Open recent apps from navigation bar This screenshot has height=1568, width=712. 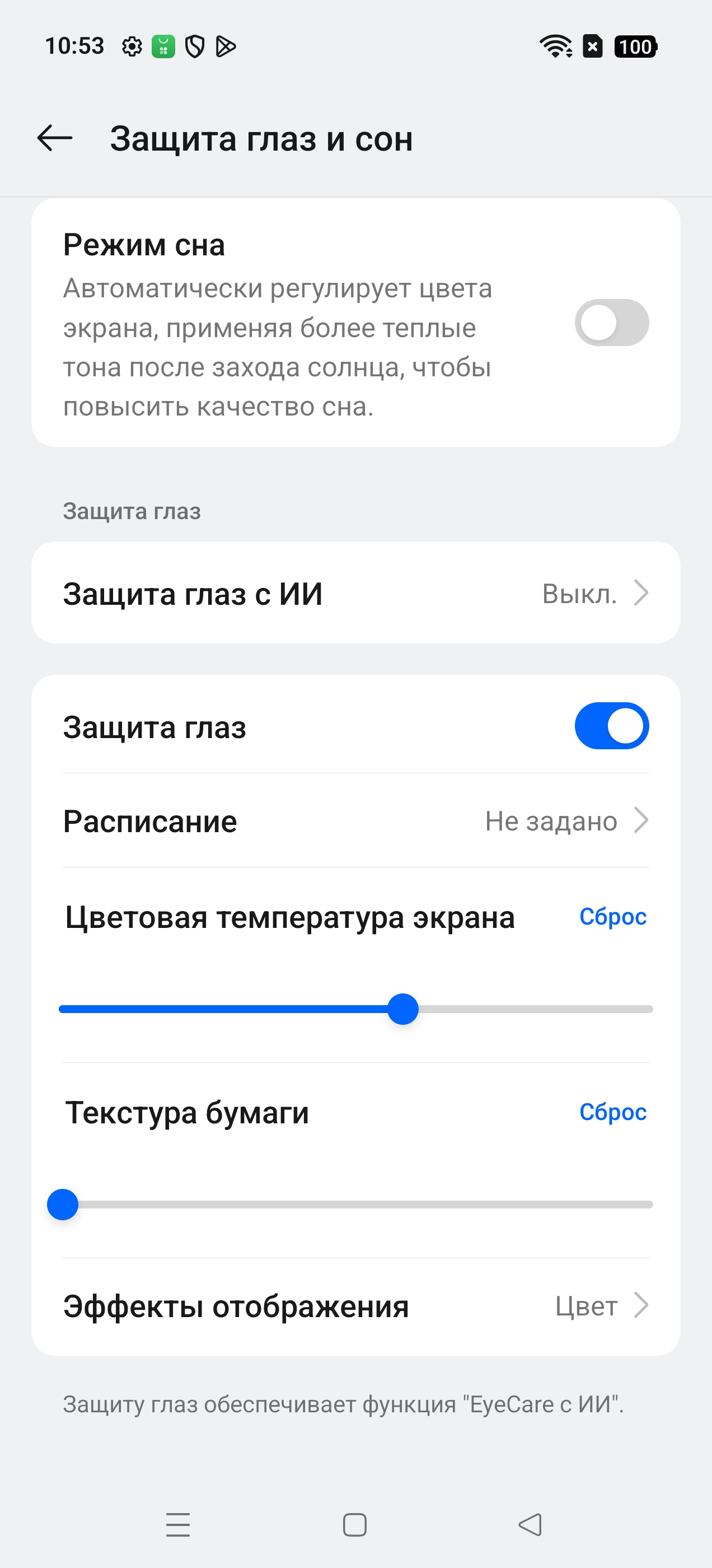177,1525
